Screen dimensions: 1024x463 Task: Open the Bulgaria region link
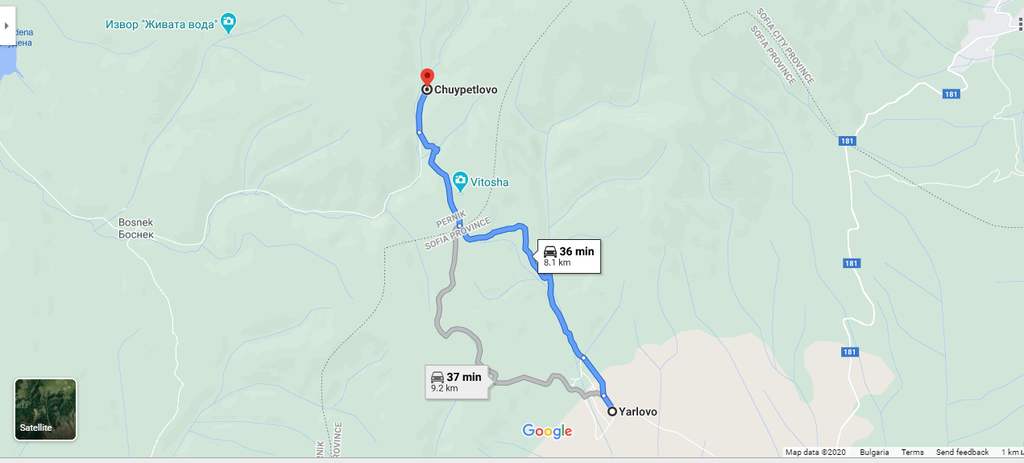(x=874, y=452)
